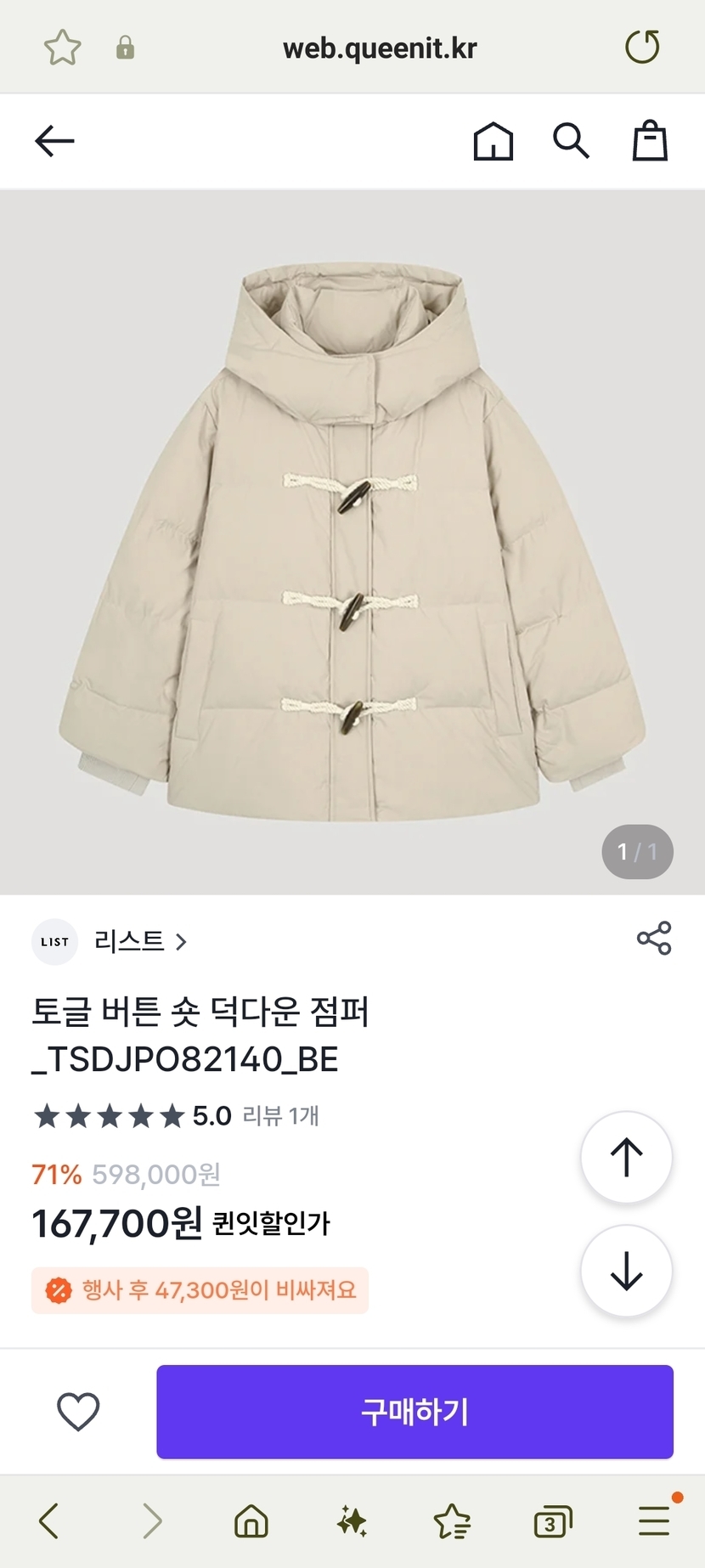Open the browser bookmarks list

point(452,1521)
